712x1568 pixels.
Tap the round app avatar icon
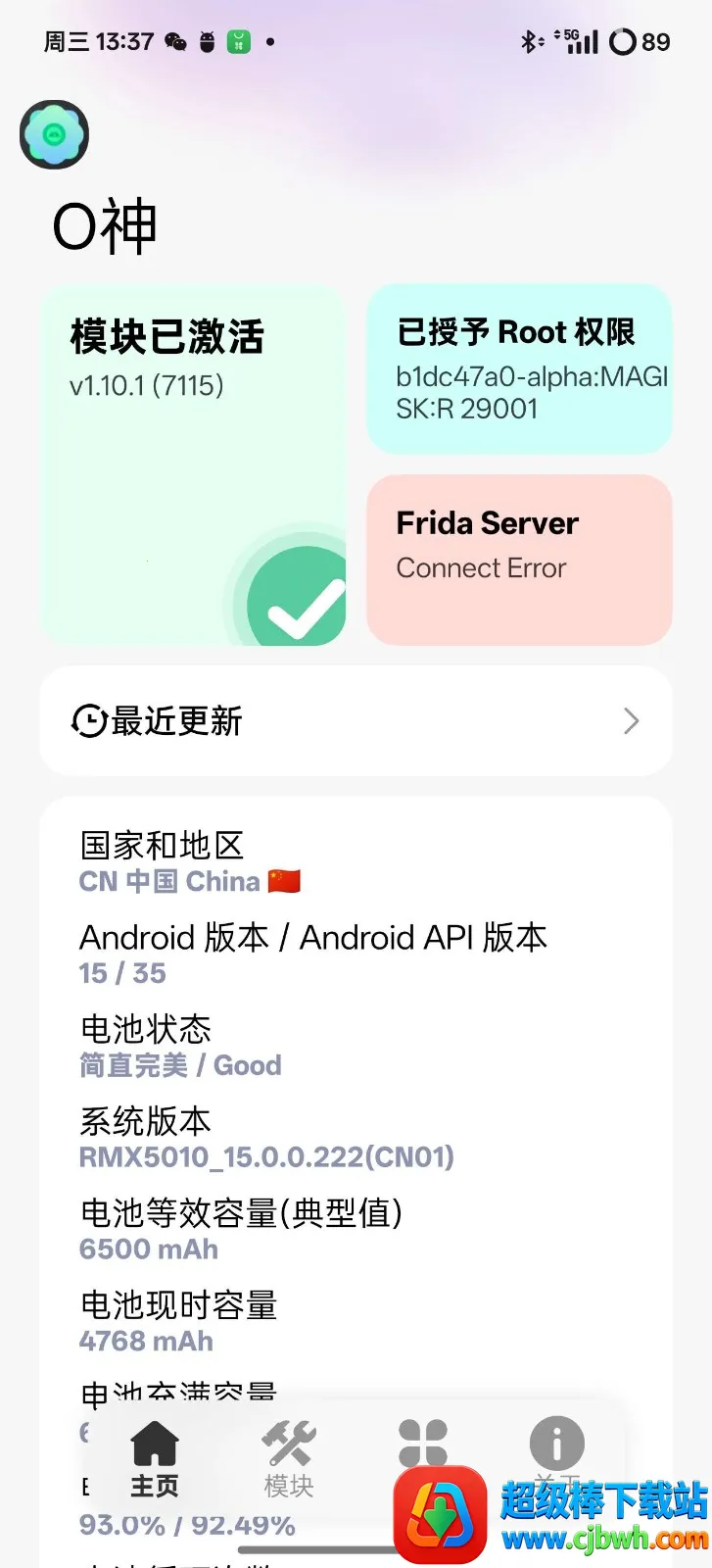(x=55, y=134)
